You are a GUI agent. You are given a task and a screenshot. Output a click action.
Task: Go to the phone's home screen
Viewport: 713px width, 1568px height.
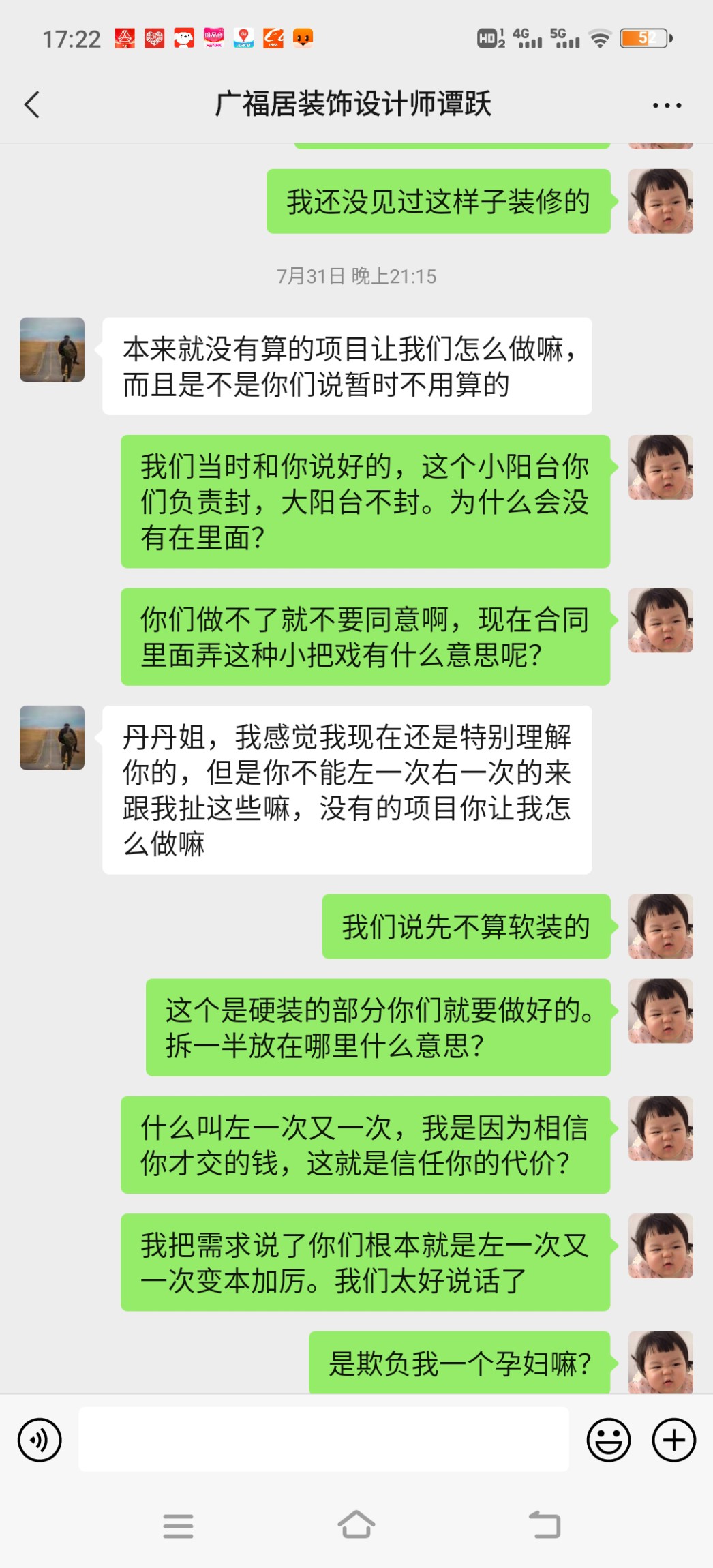coord(356,1526)
